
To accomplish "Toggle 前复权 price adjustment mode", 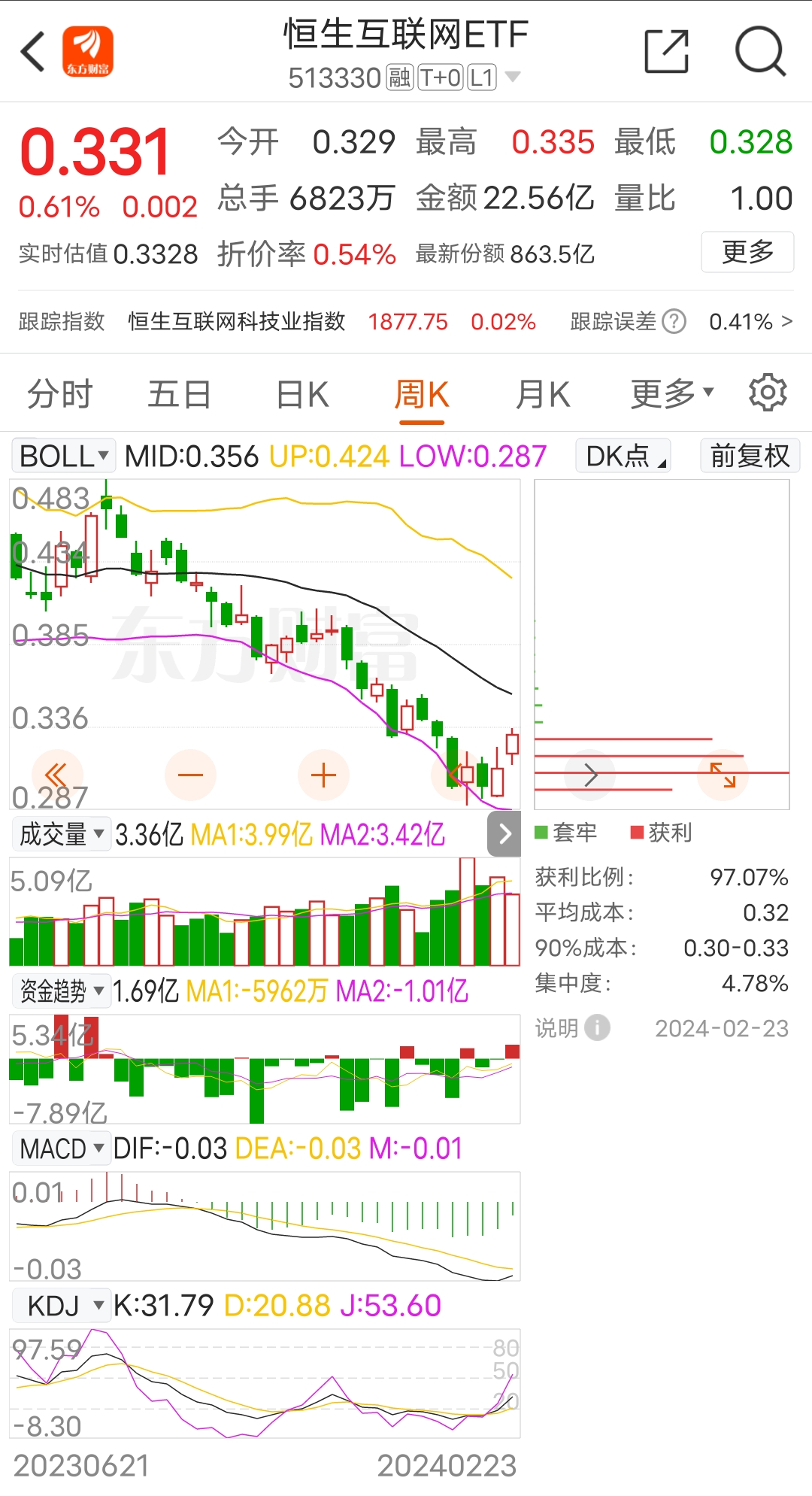I will pyautogui.click(x=749, y=455).
